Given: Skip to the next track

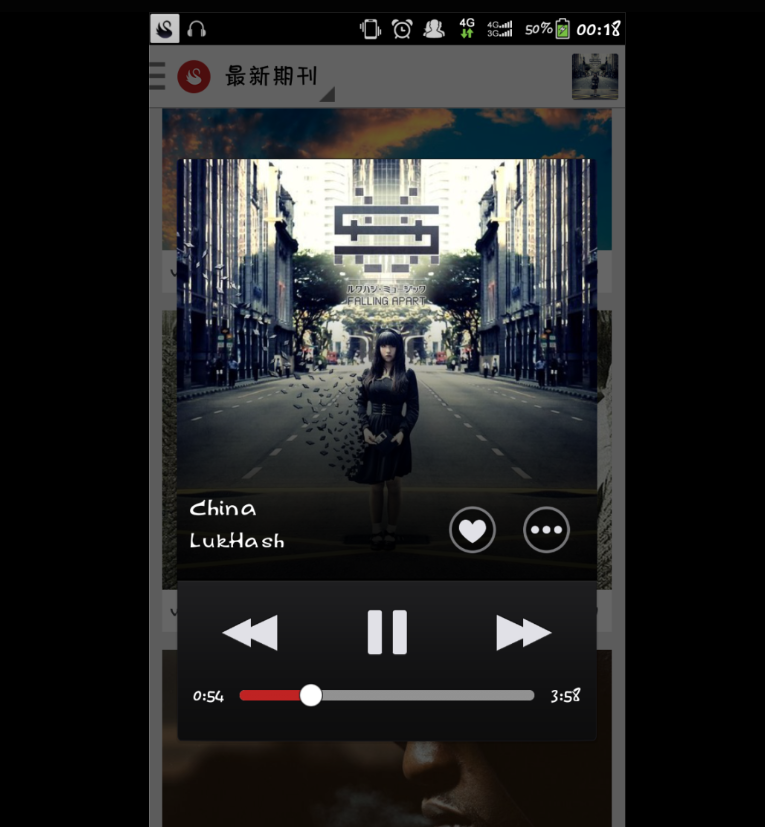Looking at the screenshot, I should click(523, 633).
